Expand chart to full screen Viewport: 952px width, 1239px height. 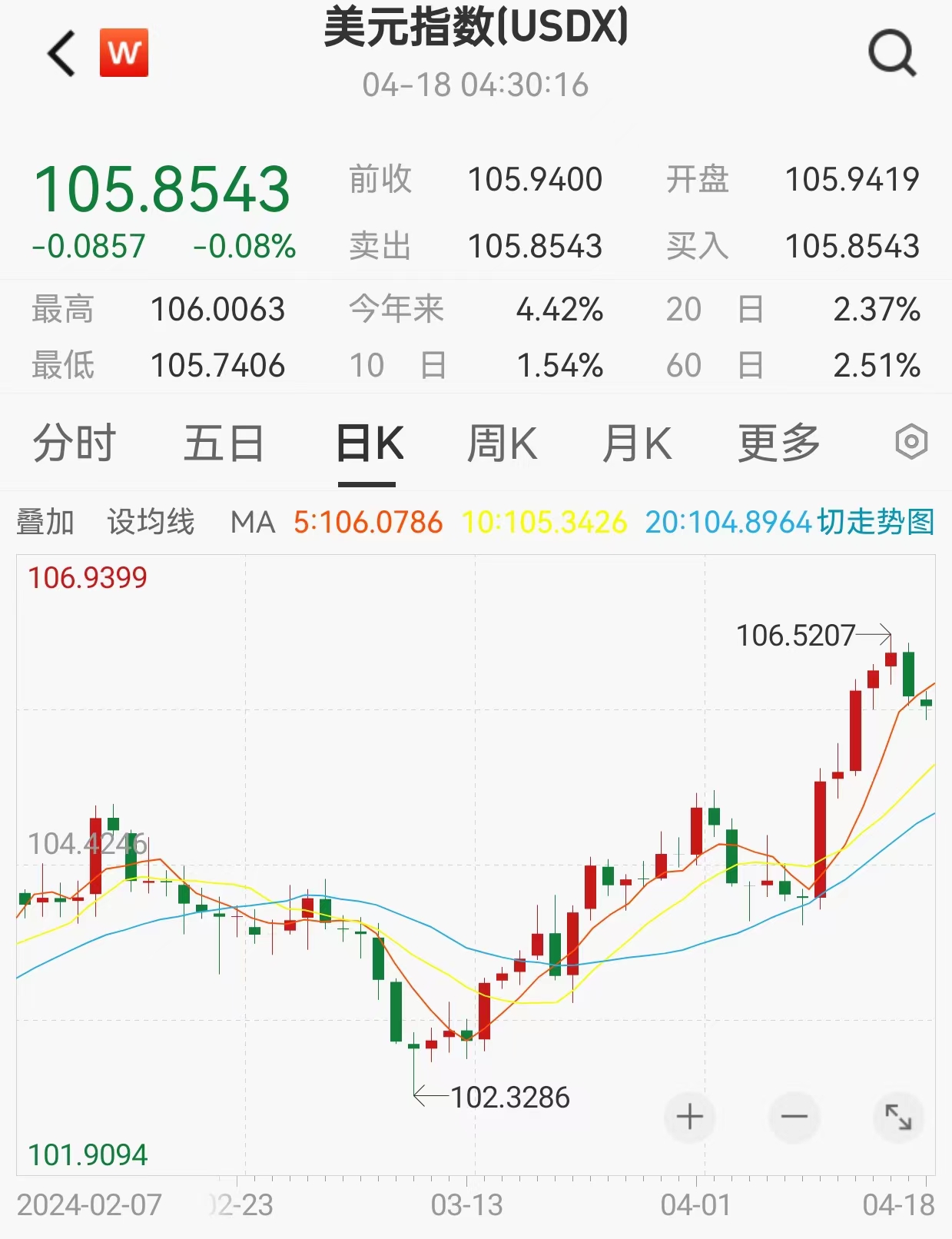[x=897, y=1117]
